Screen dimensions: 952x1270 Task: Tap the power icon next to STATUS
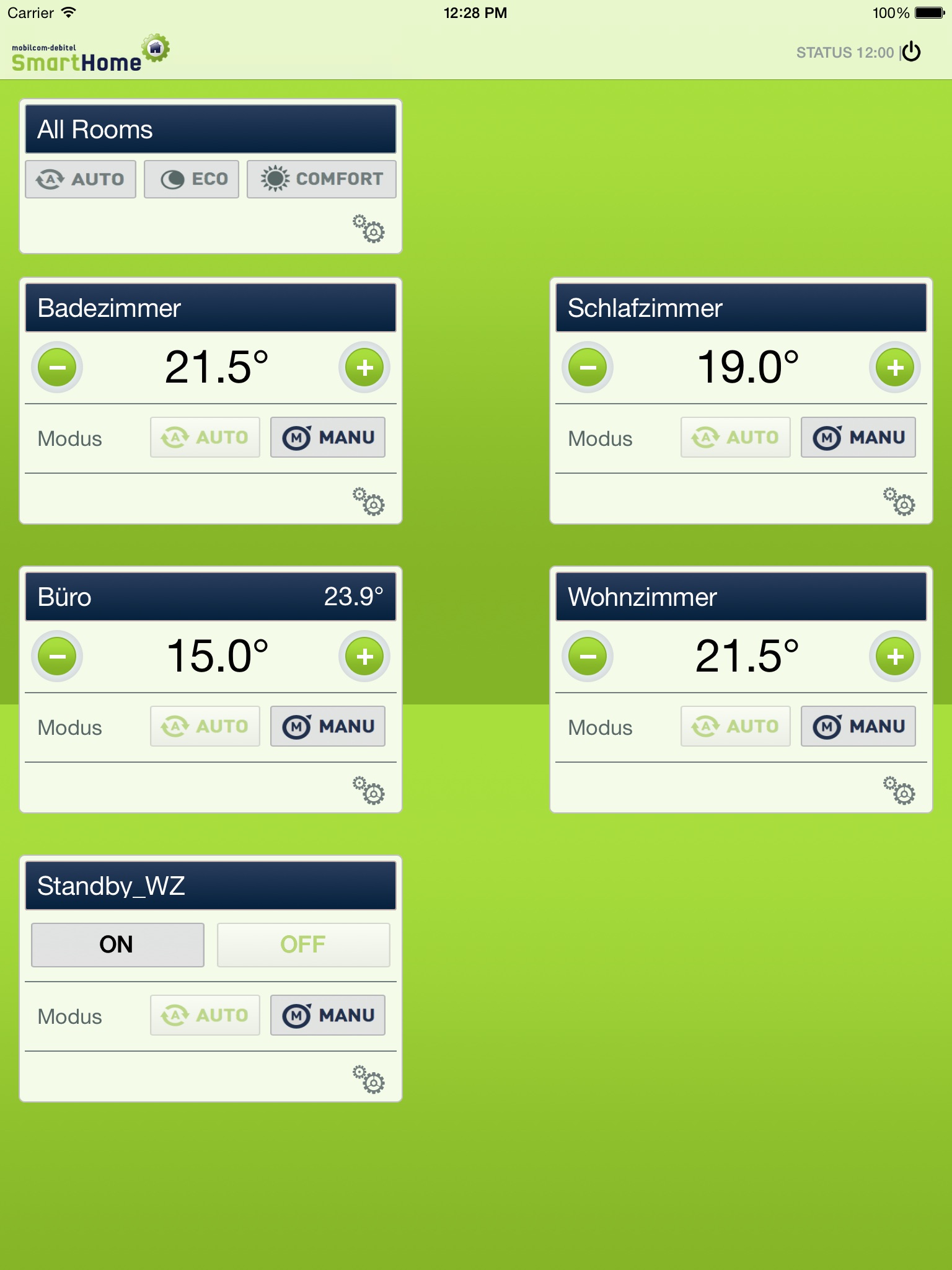pyautogui.click(x=911, y=52)
